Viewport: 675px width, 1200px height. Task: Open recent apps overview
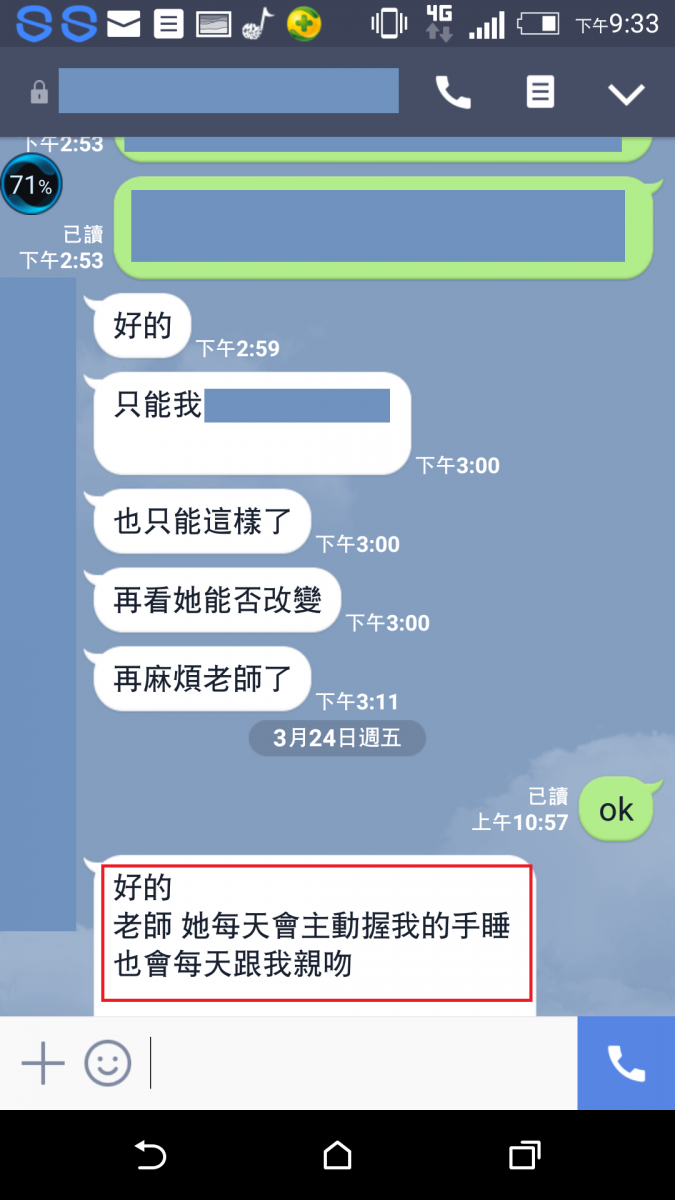tap(524, 1156)
